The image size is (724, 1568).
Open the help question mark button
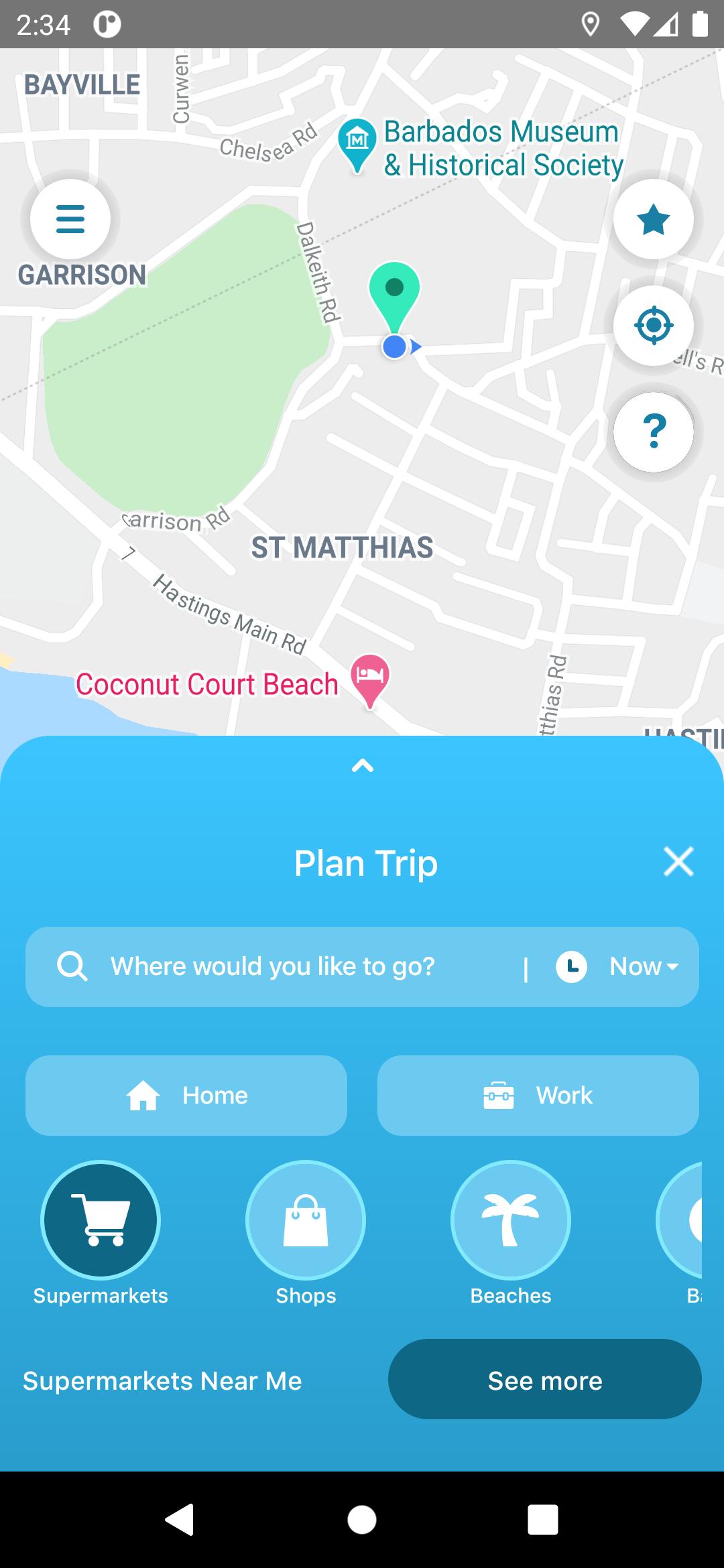tap(653, 432)
